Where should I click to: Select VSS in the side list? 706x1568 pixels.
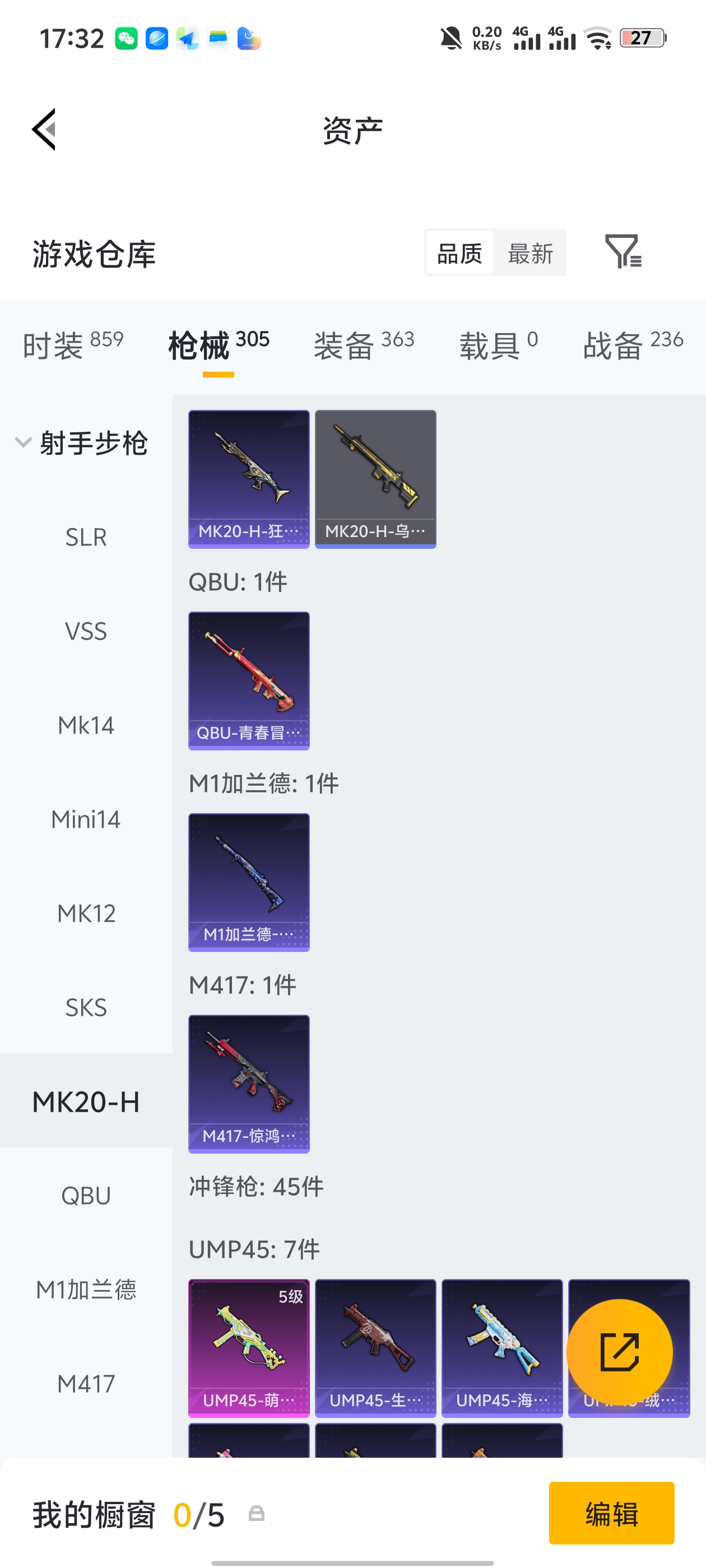86,631
